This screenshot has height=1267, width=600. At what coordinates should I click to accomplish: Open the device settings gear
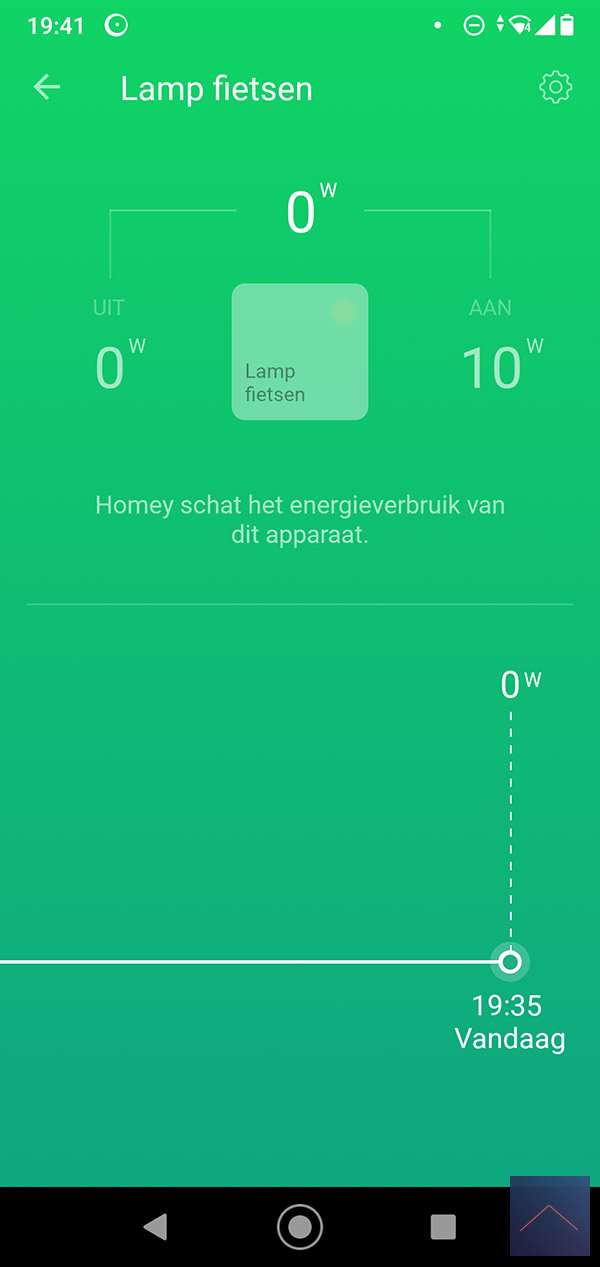click(x=555, y=88)
